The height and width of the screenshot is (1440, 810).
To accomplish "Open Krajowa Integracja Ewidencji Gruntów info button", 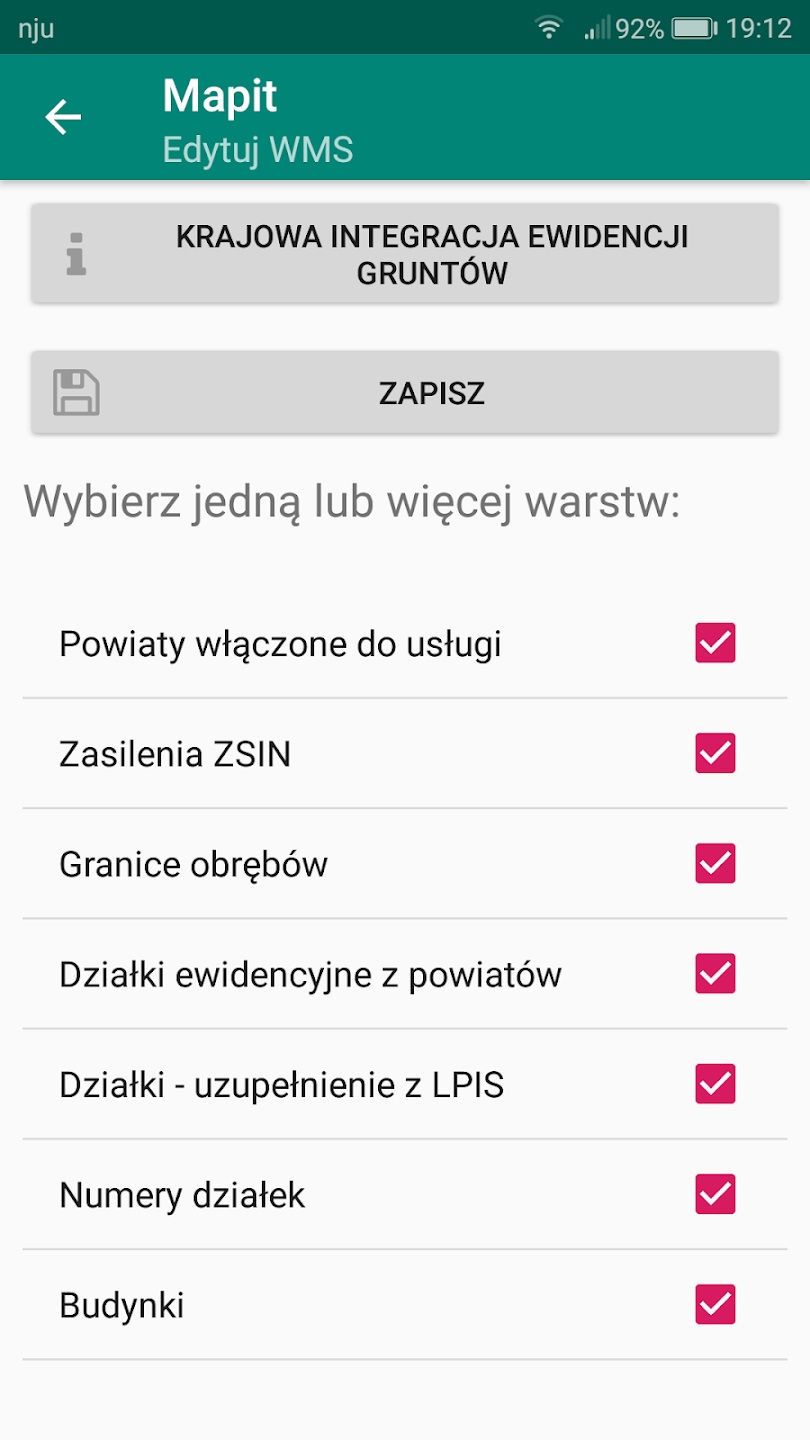I will coord(405,254).
